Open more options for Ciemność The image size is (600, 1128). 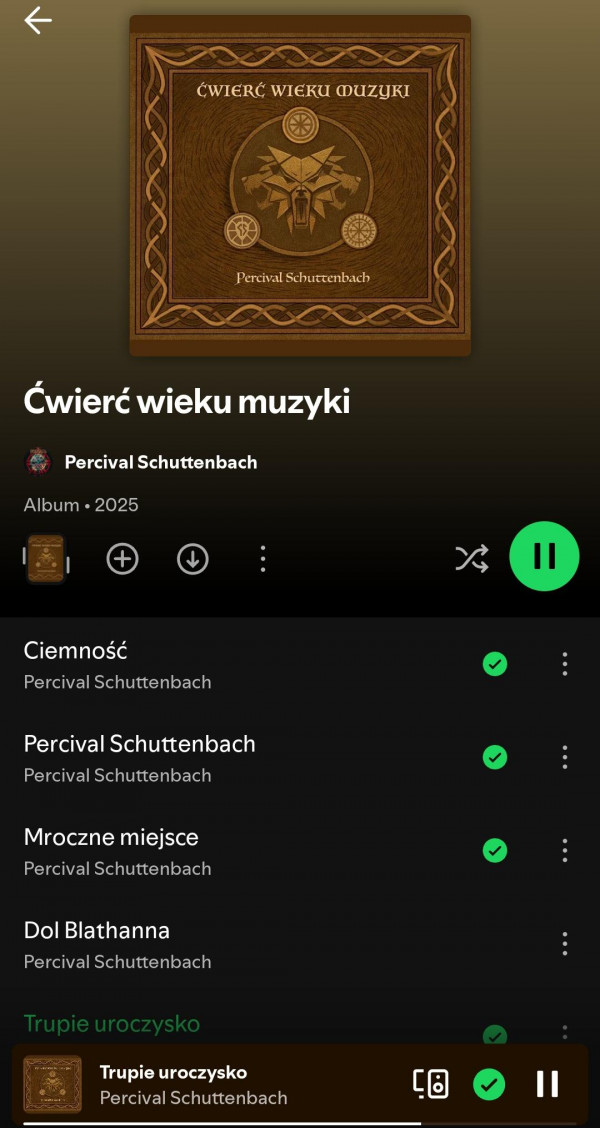pyautogui.click(x=565, y=664)
